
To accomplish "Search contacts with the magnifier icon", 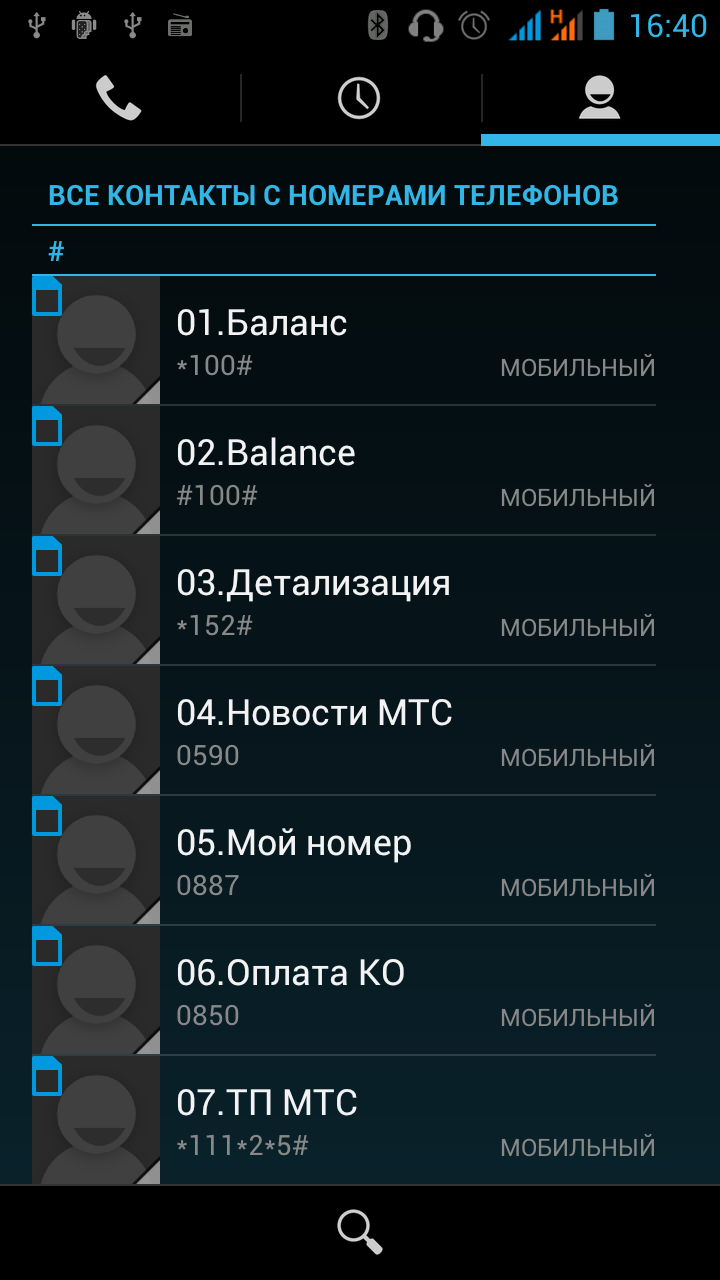I will (360, 1231).
